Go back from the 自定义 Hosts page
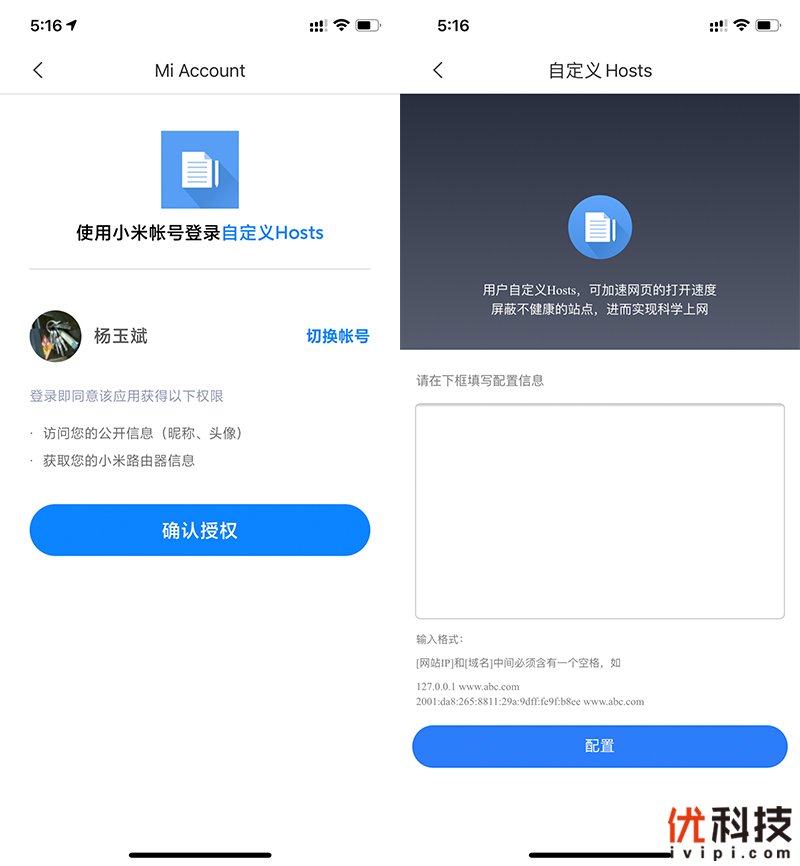The height and width of the screenshot is (866, 800). pyautogui.click(x=438, y=70)
